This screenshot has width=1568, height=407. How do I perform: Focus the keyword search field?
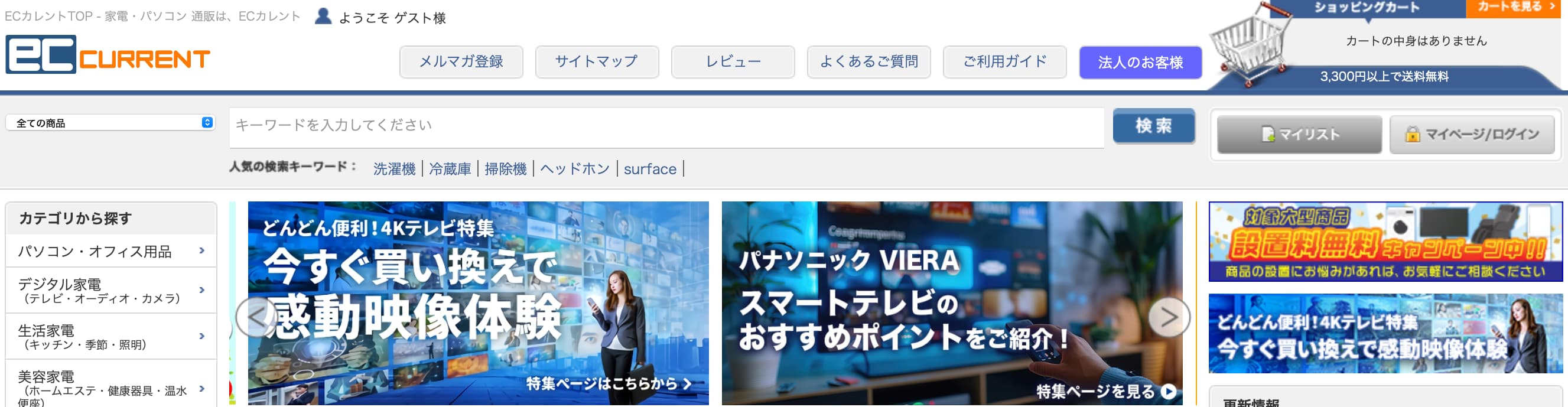click(666, 126)
